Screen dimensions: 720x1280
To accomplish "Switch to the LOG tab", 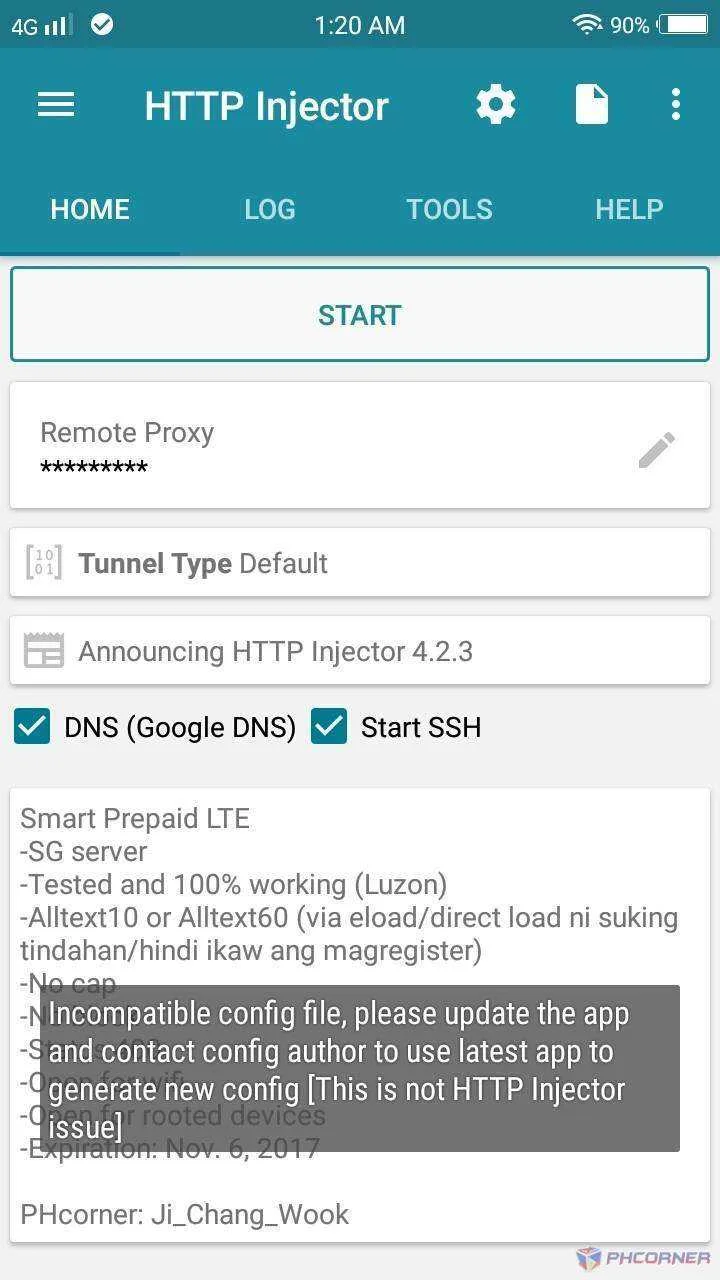I will tap(270, 209).
